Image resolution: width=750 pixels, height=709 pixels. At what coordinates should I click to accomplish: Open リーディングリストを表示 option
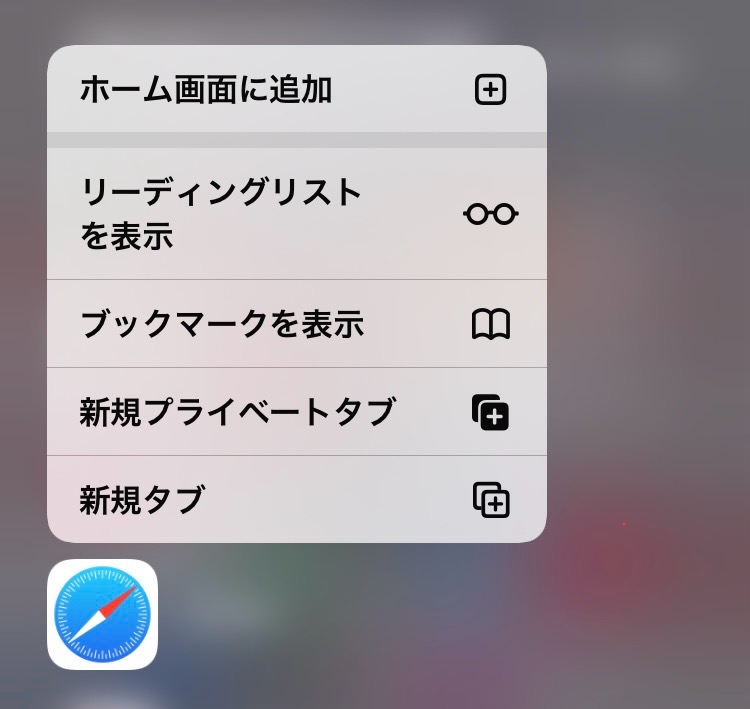pos(296,214)
